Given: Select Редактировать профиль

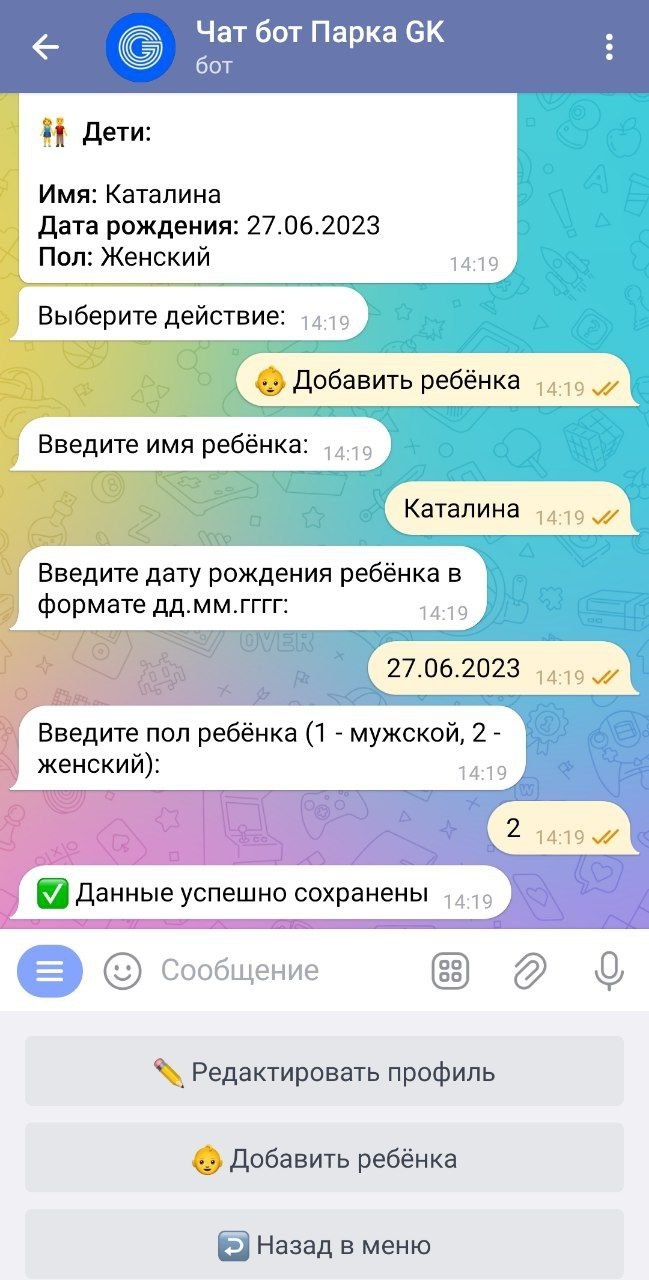Looking at the screenshot, I should [x=324, y=1072].
